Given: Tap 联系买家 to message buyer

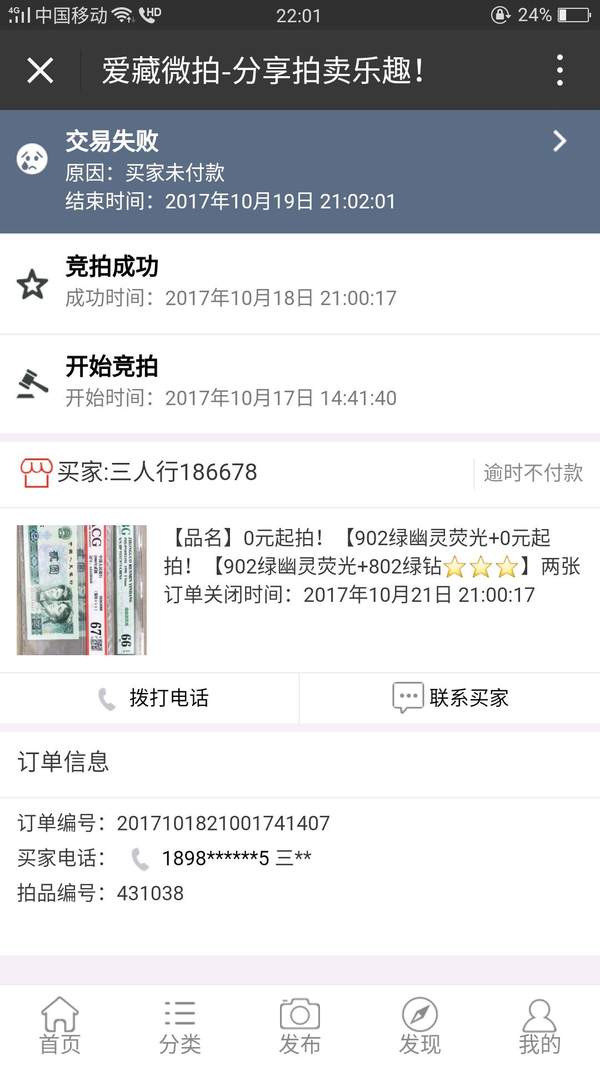Looking at the screenshot, I should pyautogui.click(x=450, y=698).
